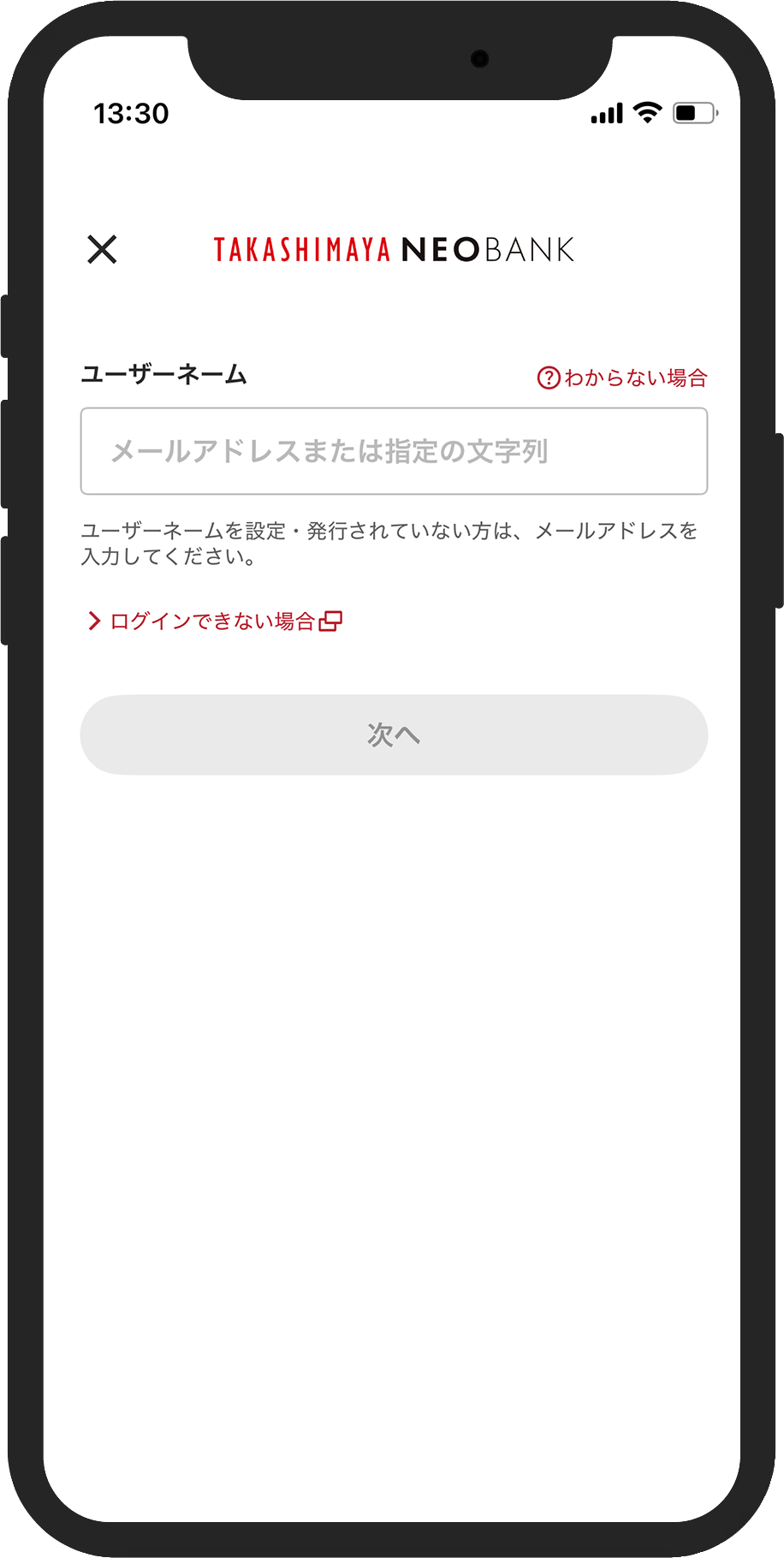Focus the ユーザーネーム input field
This screenshot has width=784, height=1558.
coord(394,451)
